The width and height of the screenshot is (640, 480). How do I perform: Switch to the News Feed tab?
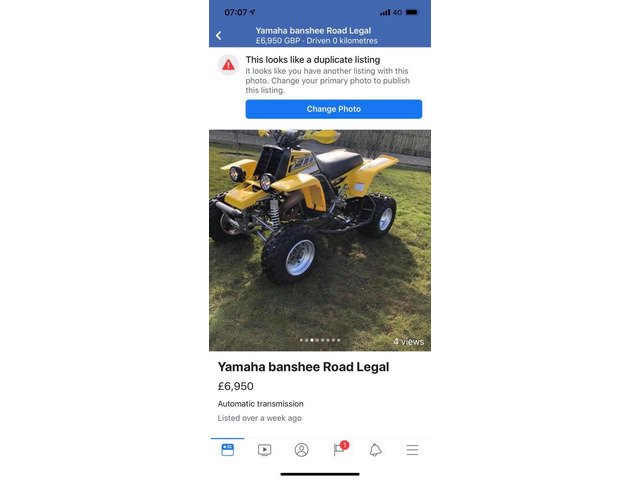click(x=227, y=450)
